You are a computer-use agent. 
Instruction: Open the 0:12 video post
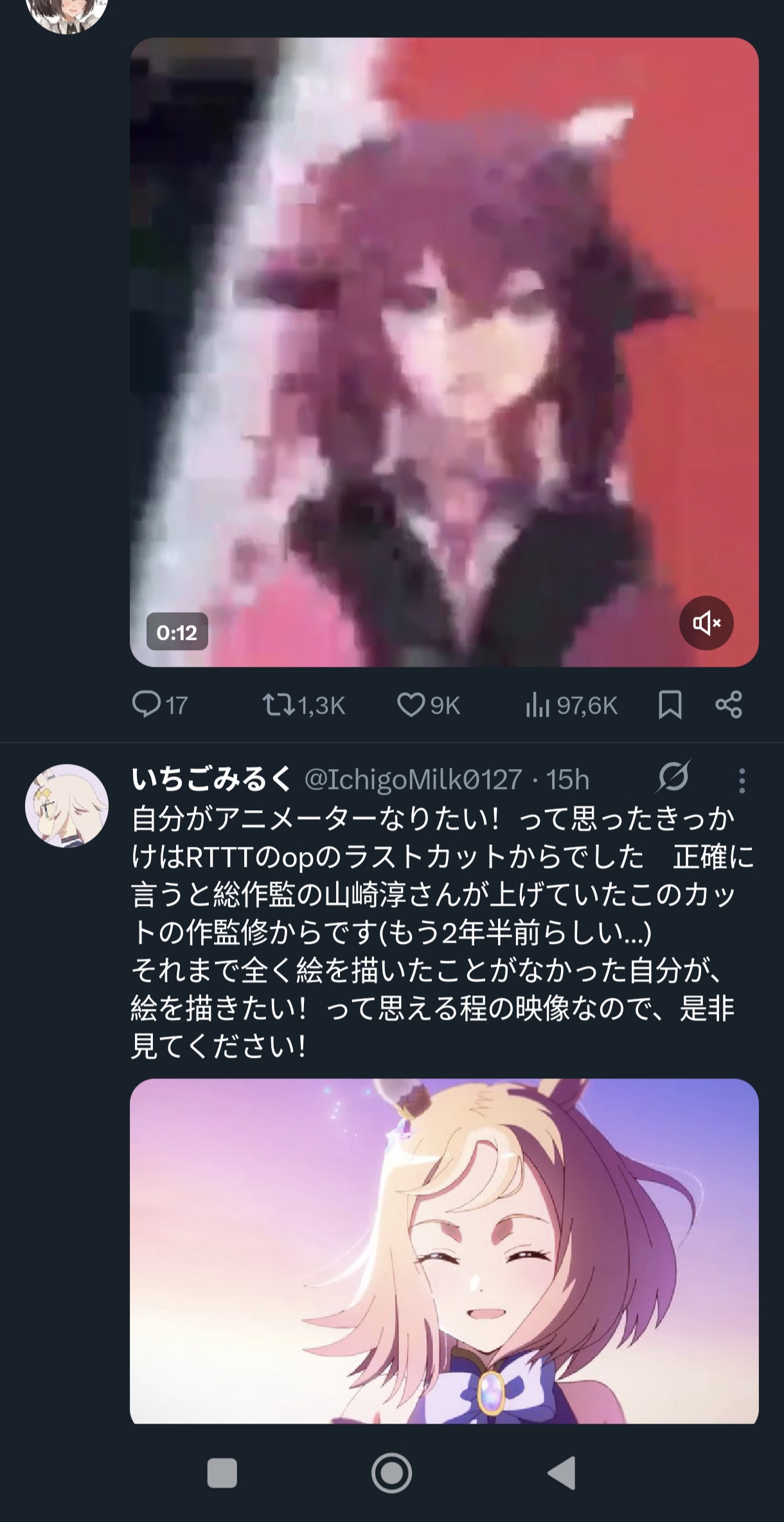(x=444, y=352)
